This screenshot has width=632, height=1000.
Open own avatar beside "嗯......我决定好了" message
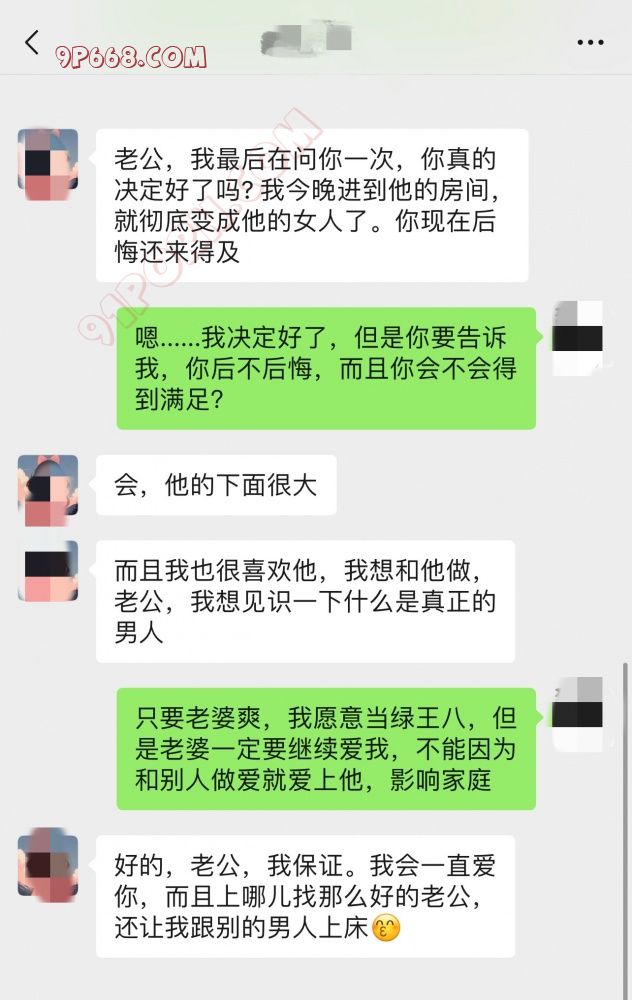tap(578, 337)
